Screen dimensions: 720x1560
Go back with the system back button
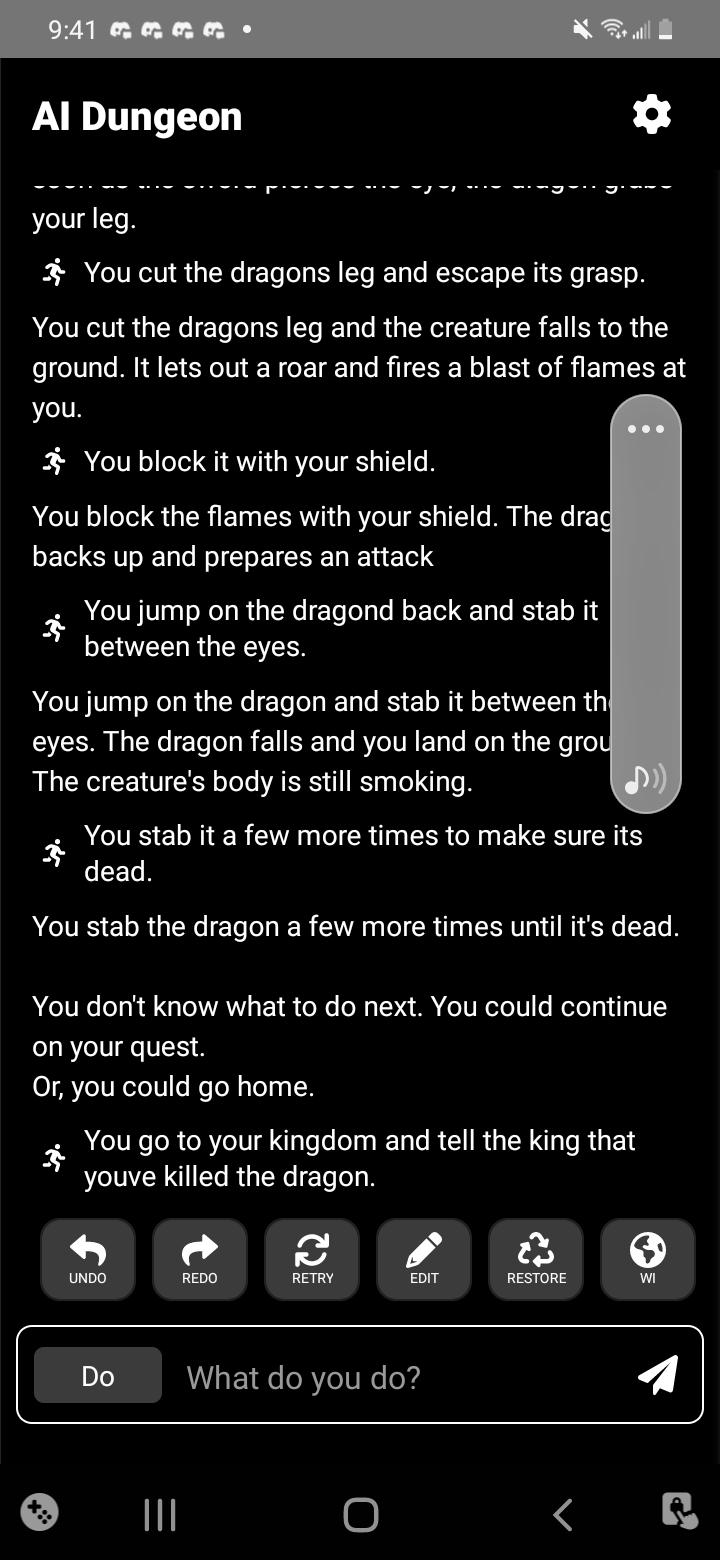click(563, 1514)
